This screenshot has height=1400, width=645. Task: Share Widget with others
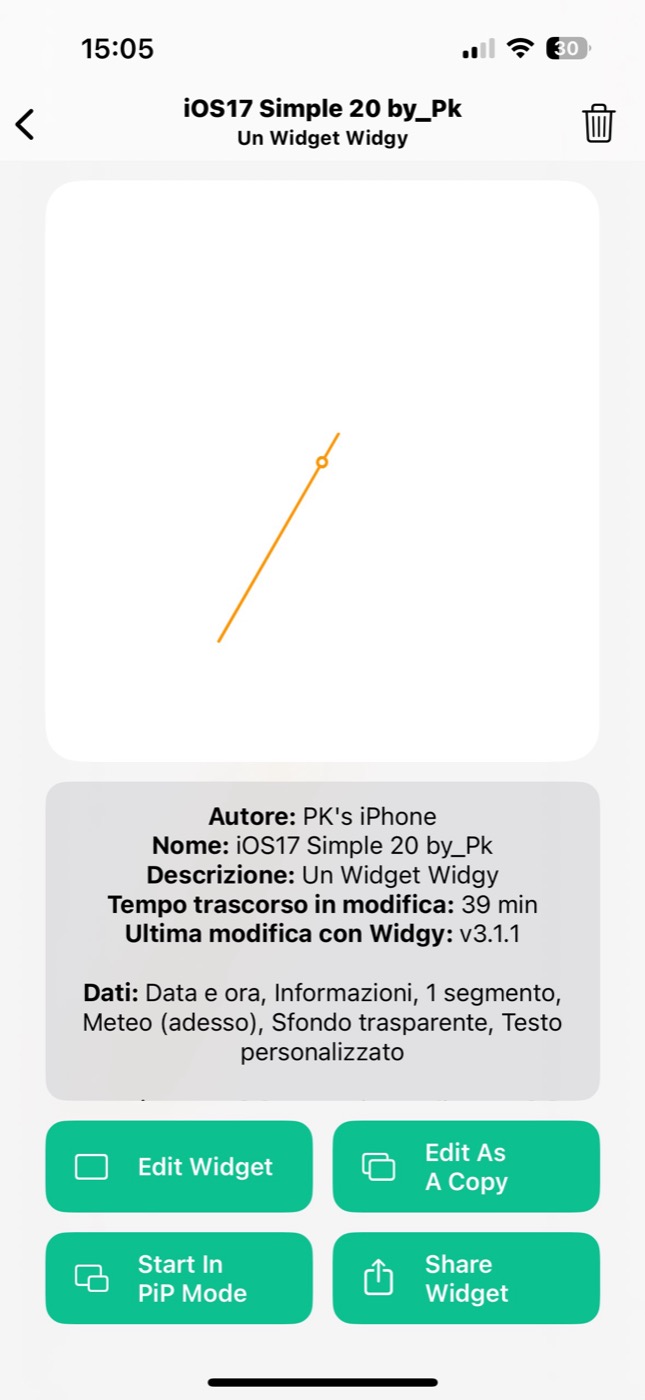[466, 1278]
